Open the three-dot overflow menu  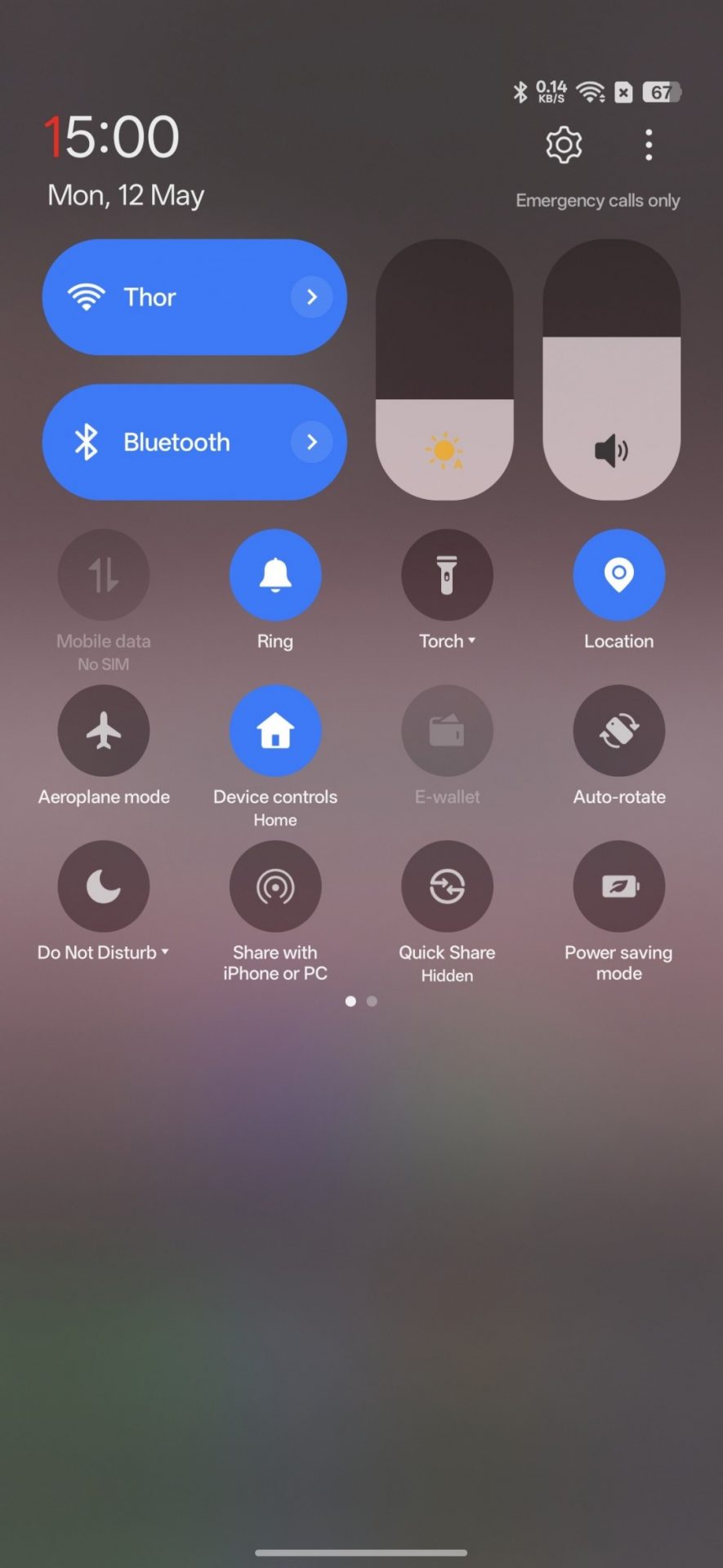649,145
